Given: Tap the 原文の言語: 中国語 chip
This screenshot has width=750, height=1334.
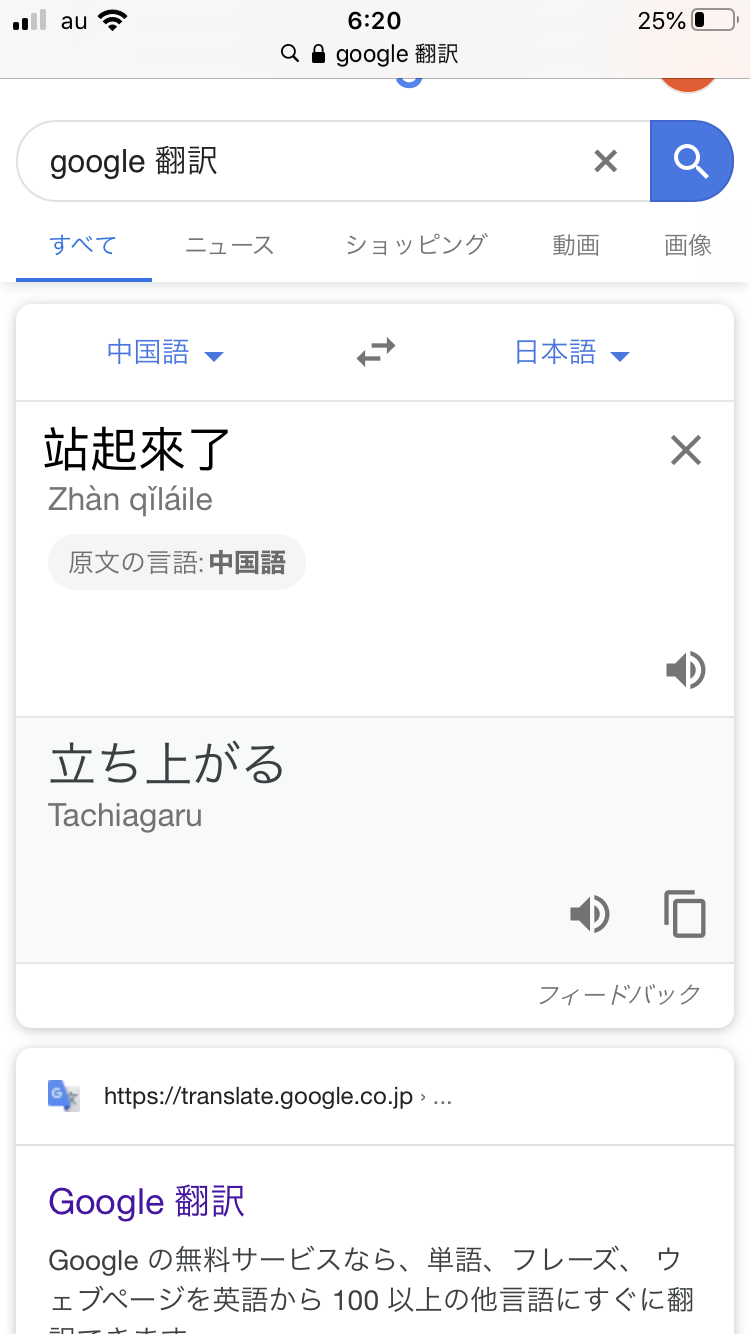Looking at the screenshot, I should pos(177,563).
